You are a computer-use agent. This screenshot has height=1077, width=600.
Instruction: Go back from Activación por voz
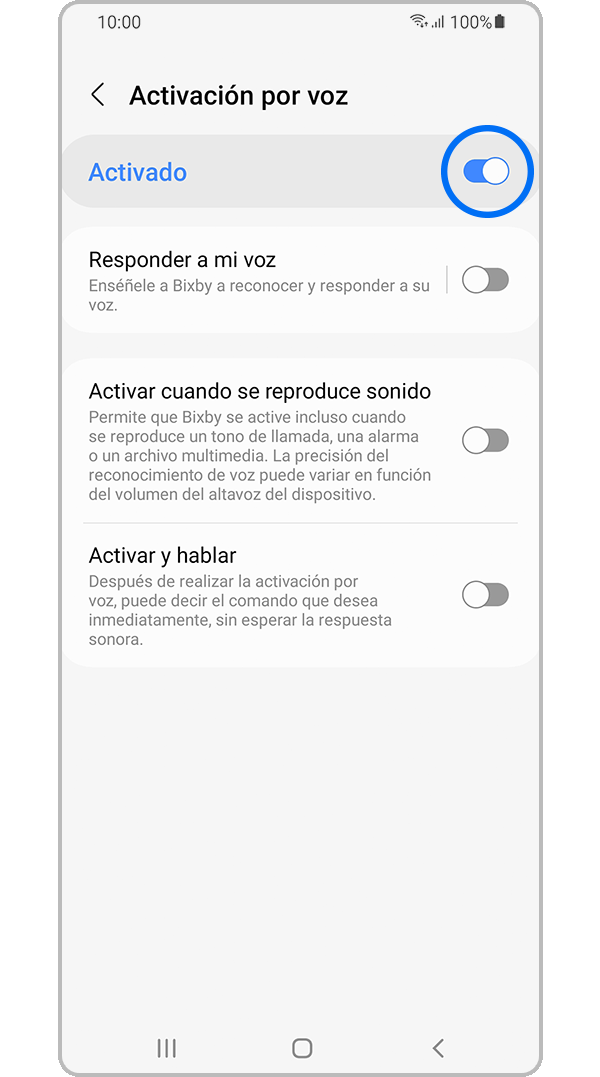[98, 96]
